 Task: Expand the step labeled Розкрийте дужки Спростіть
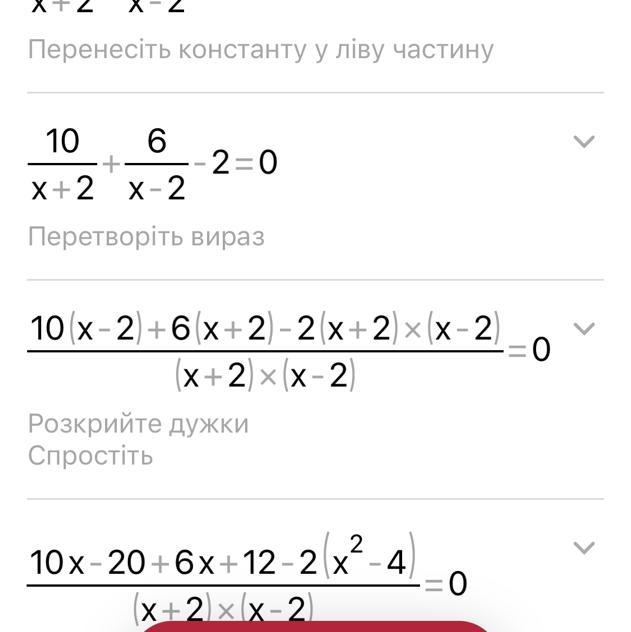(583, 329)
